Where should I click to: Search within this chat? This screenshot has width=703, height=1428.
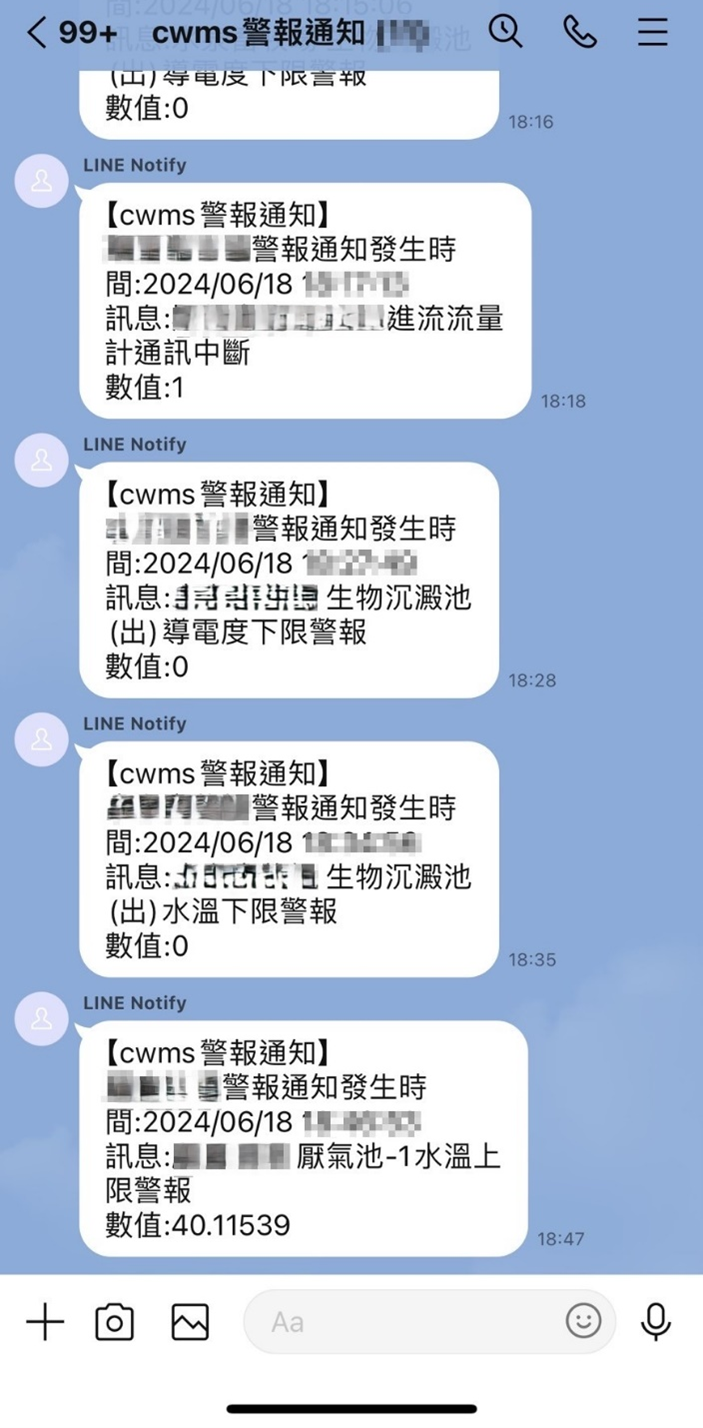(506, 33)
